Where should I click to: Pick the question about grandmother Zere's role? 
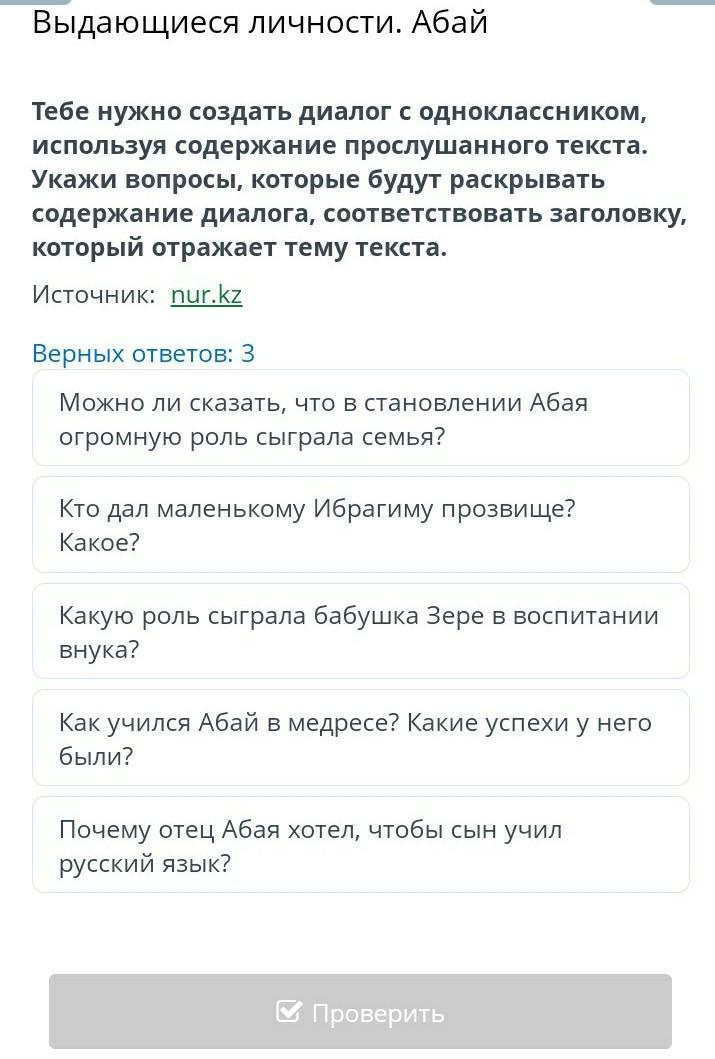pyautogui.click(x=361, y=631)
